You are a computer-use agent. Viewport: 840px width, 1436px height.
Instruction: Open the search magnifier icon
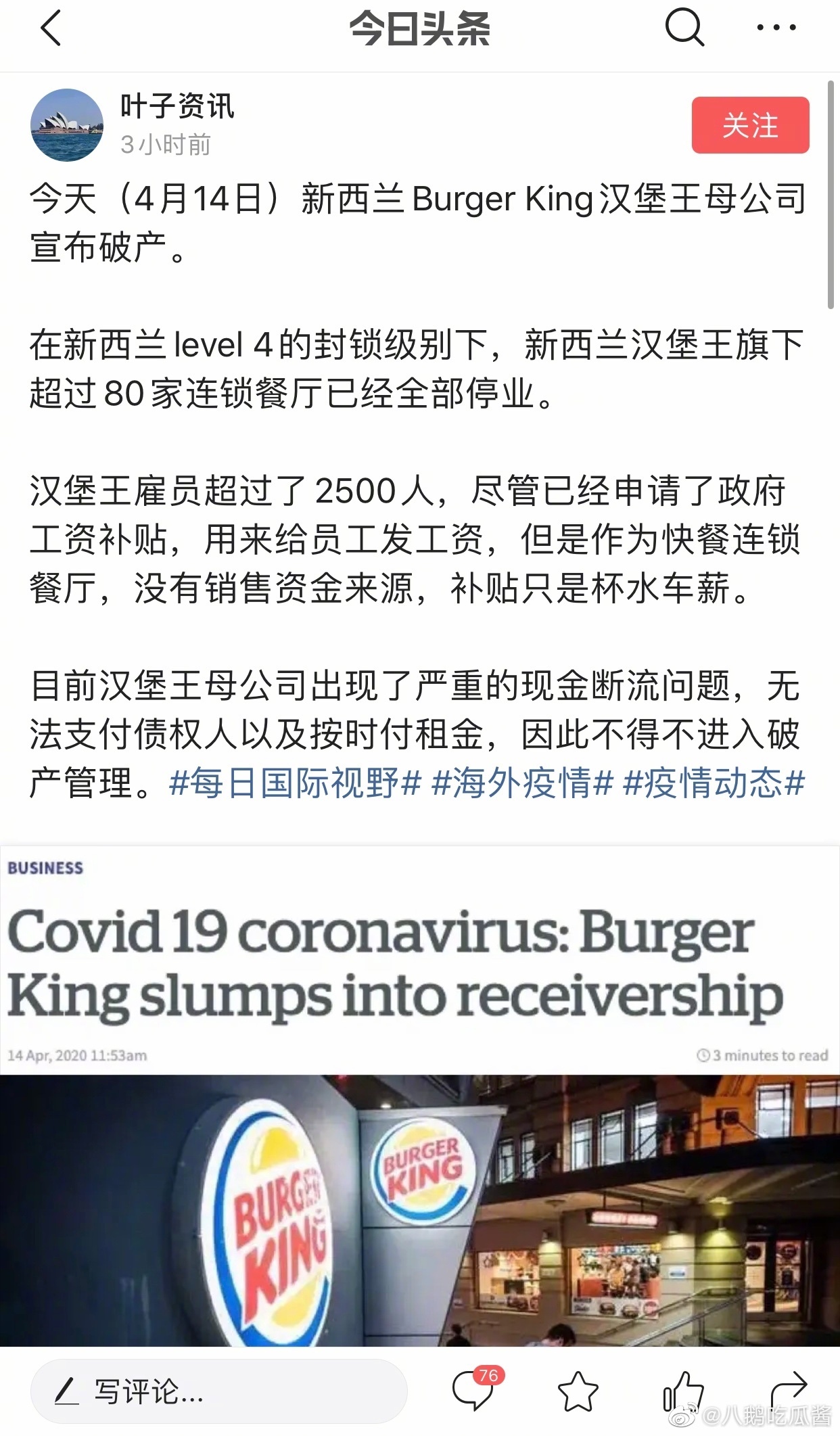(684, 28)
